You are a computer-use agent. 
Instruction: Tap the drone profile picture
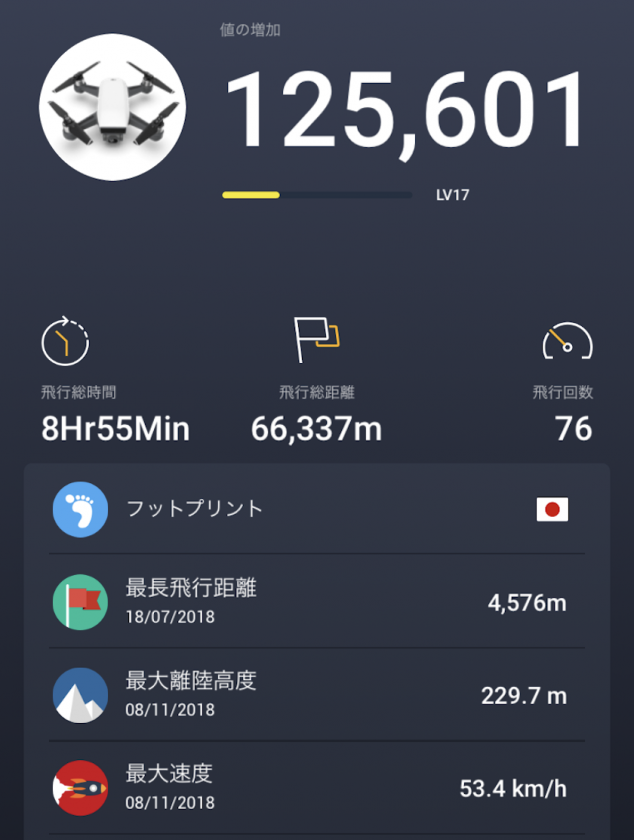112,107
